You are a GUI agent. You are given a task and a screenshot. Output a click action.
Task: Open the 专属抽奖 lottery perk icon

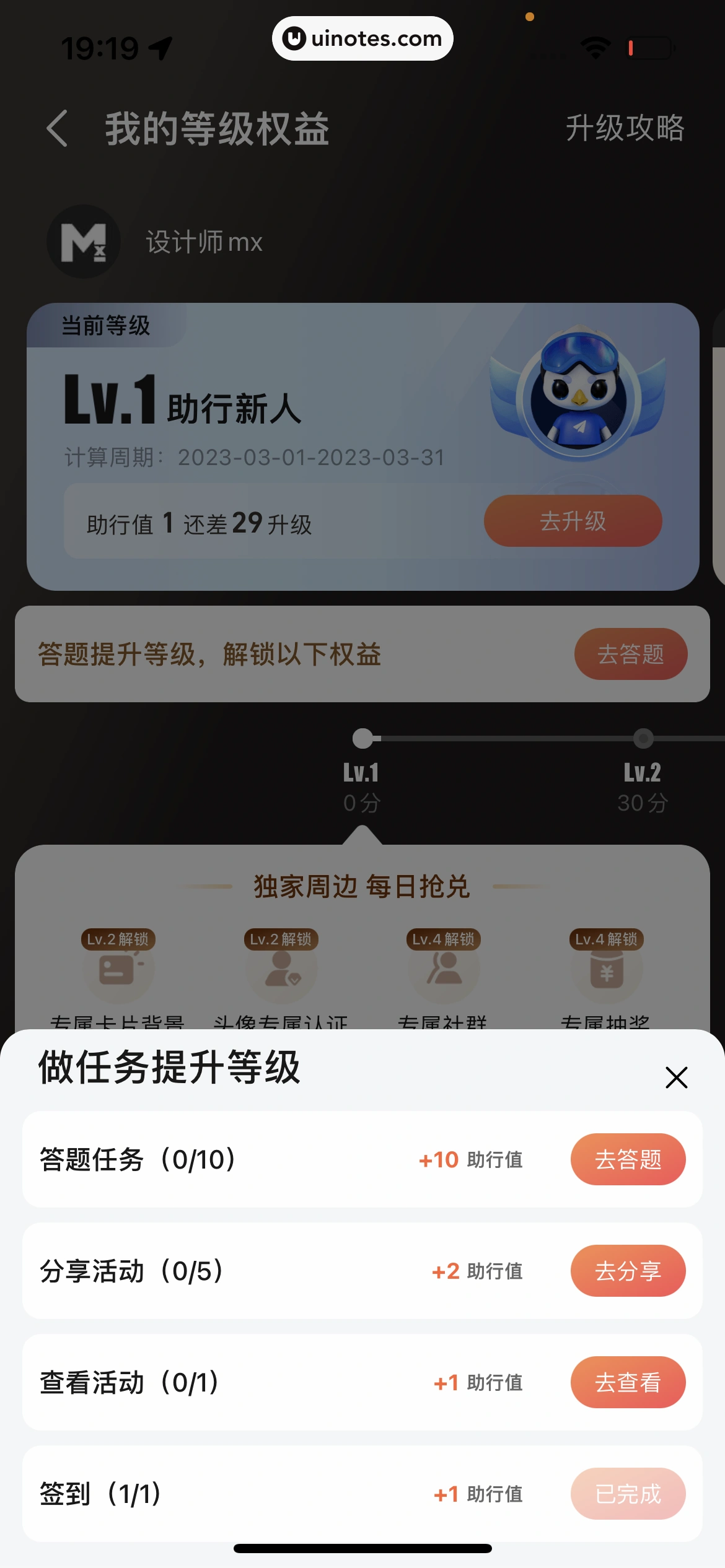(x=606, y=977)
